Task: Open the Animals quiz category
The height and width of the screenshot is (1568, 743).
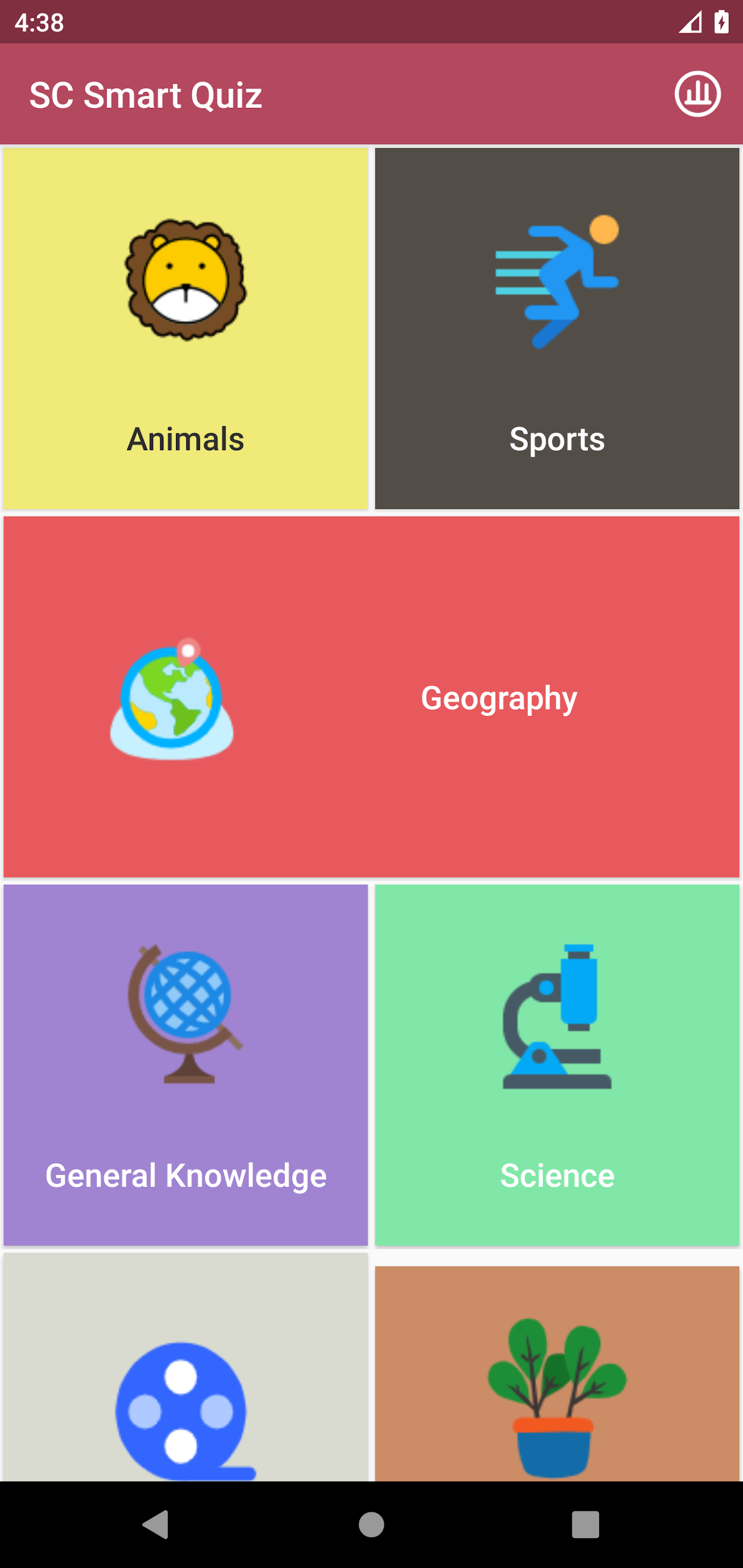Action: pos(186,329)
